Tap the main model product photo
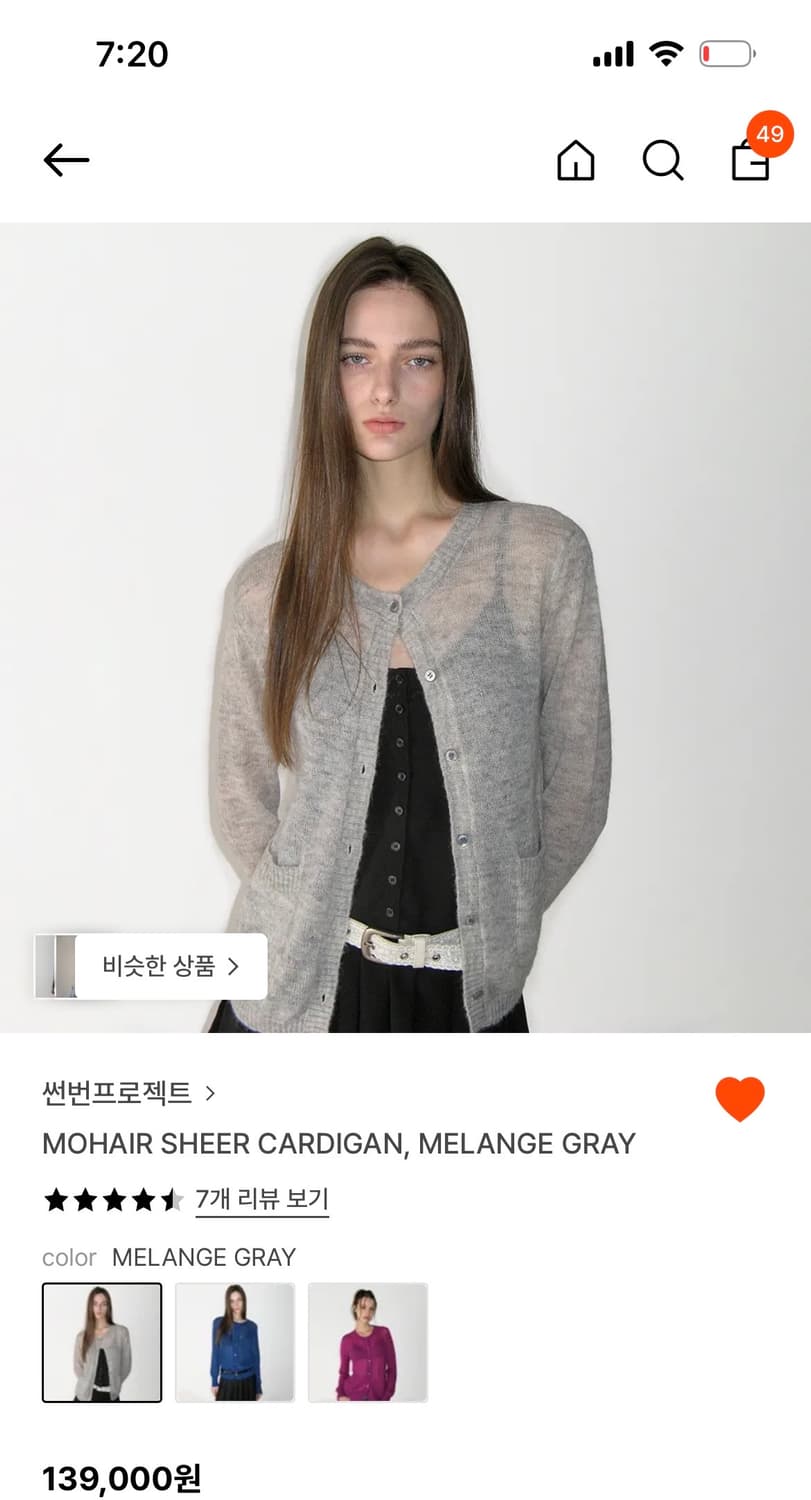The width and height of the screenshot is (811, 1500). (405, 620)
